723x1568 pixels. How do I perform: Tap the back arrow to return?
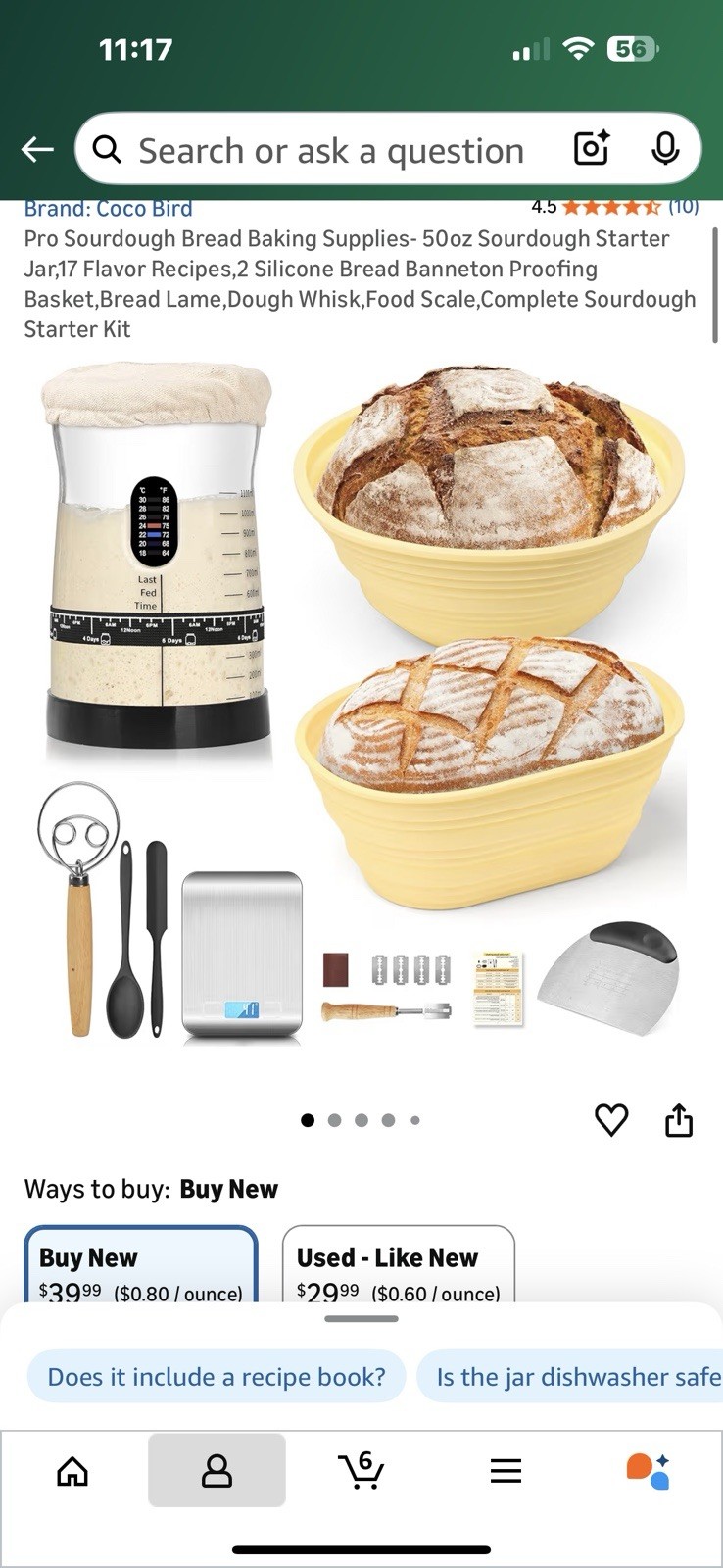point(36,149)
